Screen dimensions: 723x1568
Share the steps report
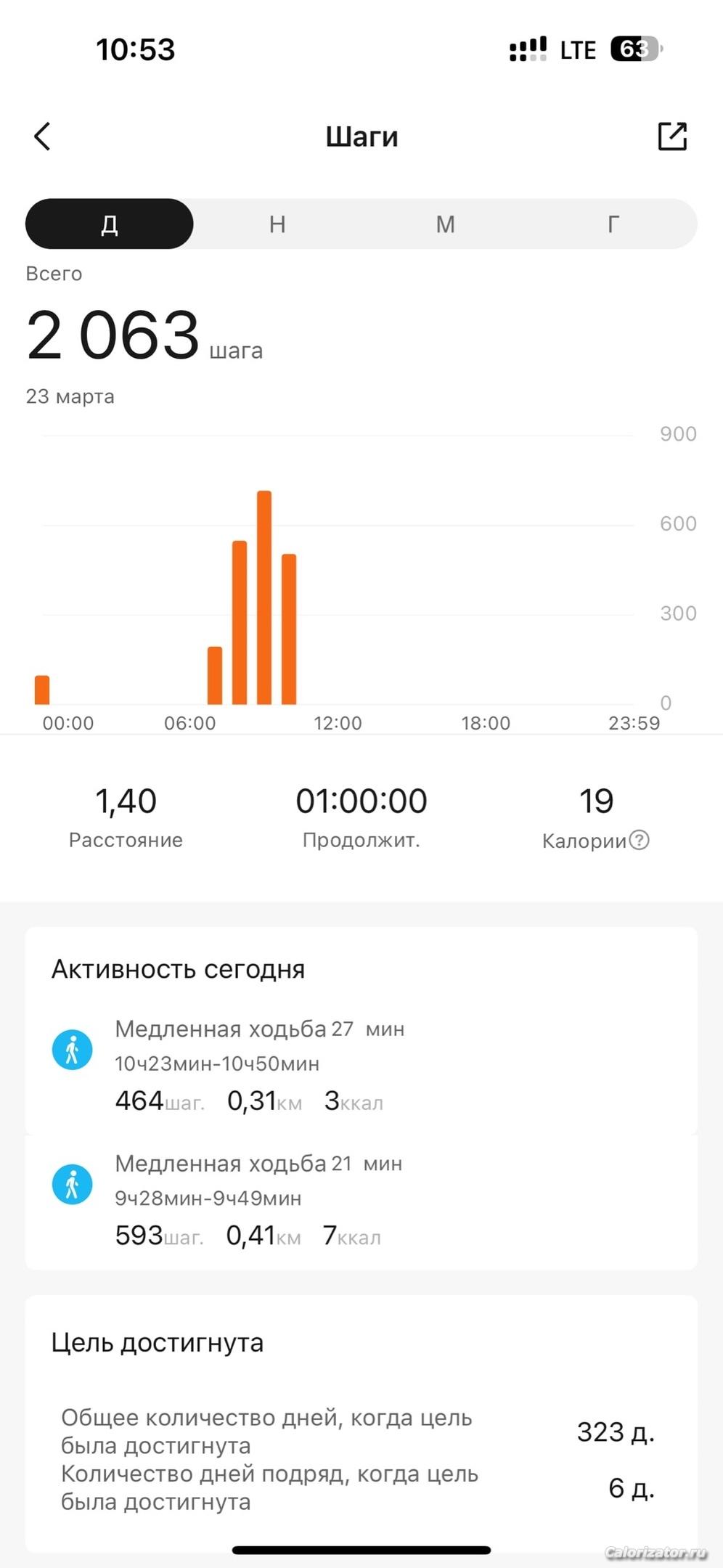coord(672,136)
